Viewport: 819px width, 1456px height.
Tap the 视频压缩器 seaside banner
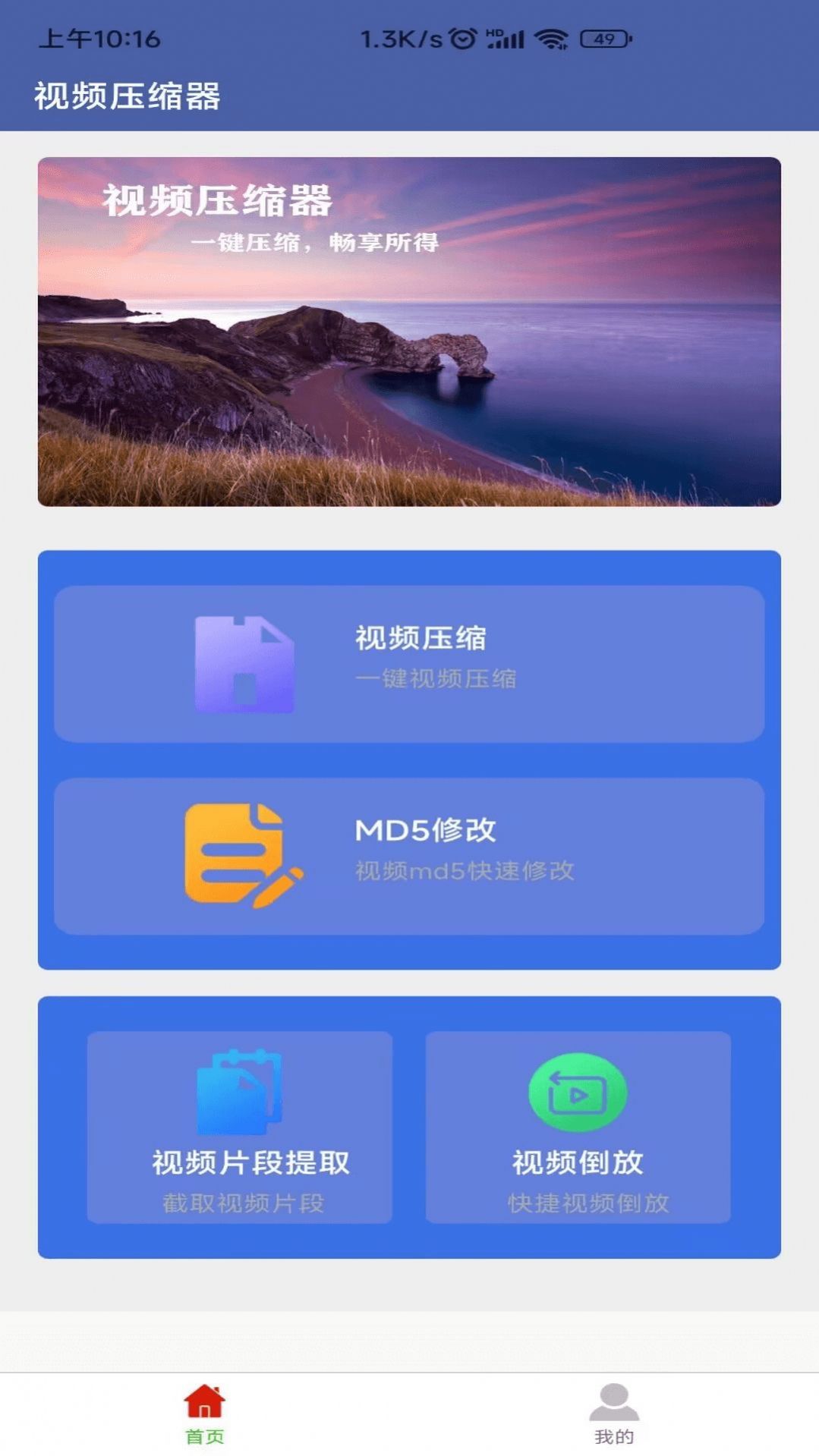tap(409, 332)
